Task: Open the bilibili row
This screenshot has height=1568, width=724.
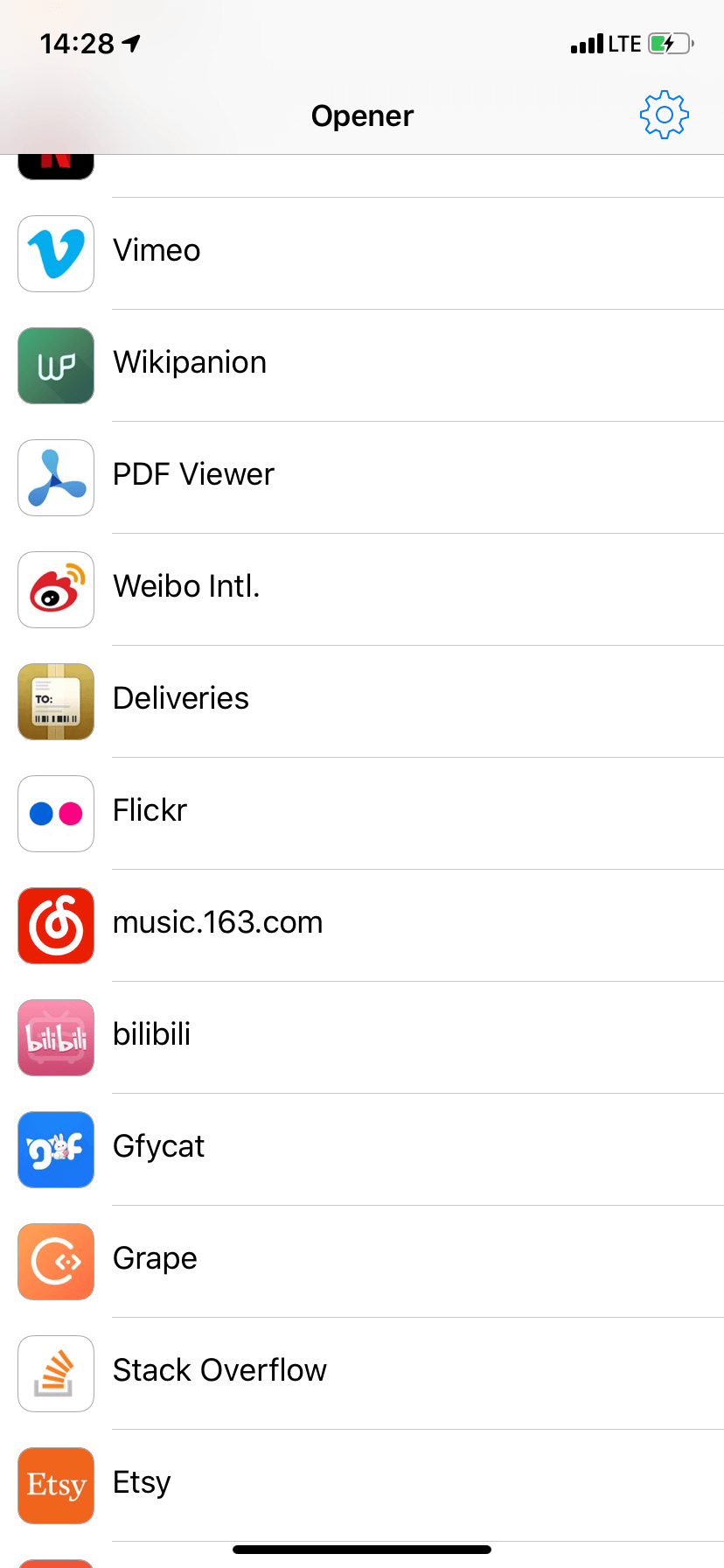Action: [x=151, y=1035]
